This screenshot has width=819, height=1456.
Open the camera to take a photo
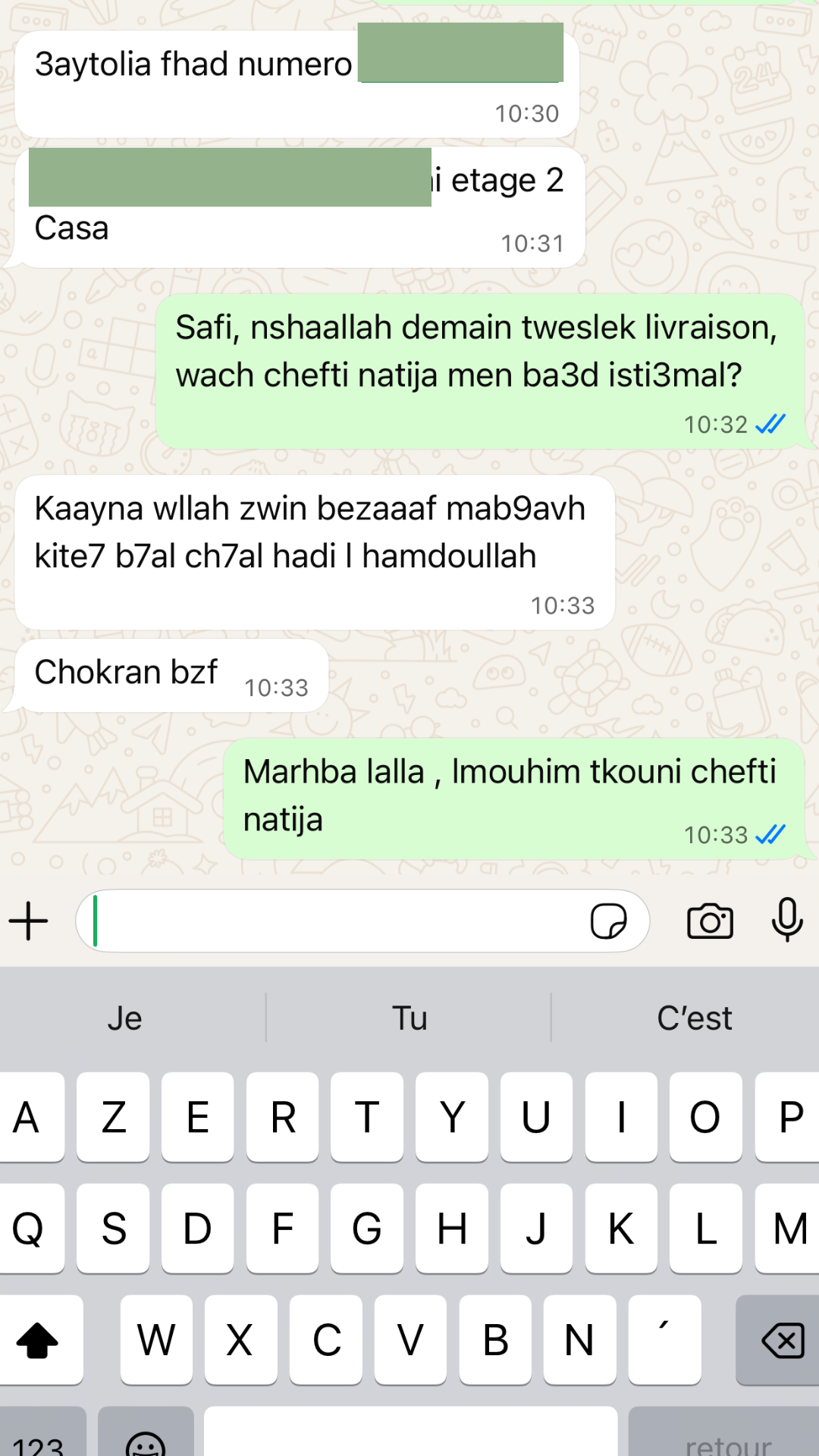coord(710,921)
